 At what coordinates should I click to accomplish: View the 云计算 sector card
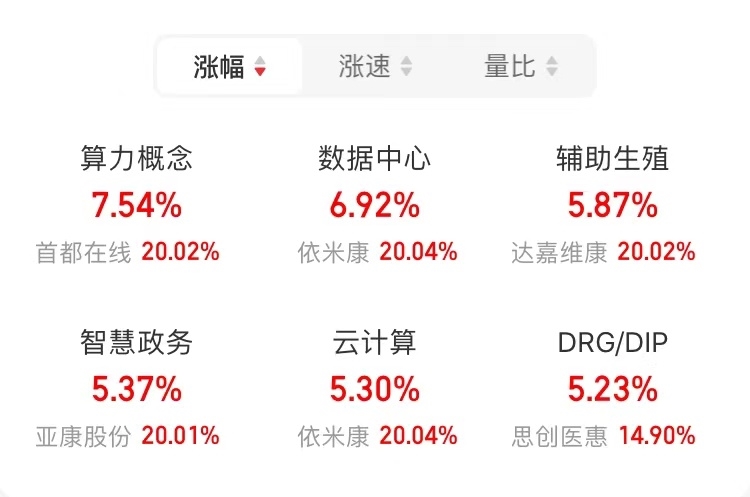click(375, 388)
